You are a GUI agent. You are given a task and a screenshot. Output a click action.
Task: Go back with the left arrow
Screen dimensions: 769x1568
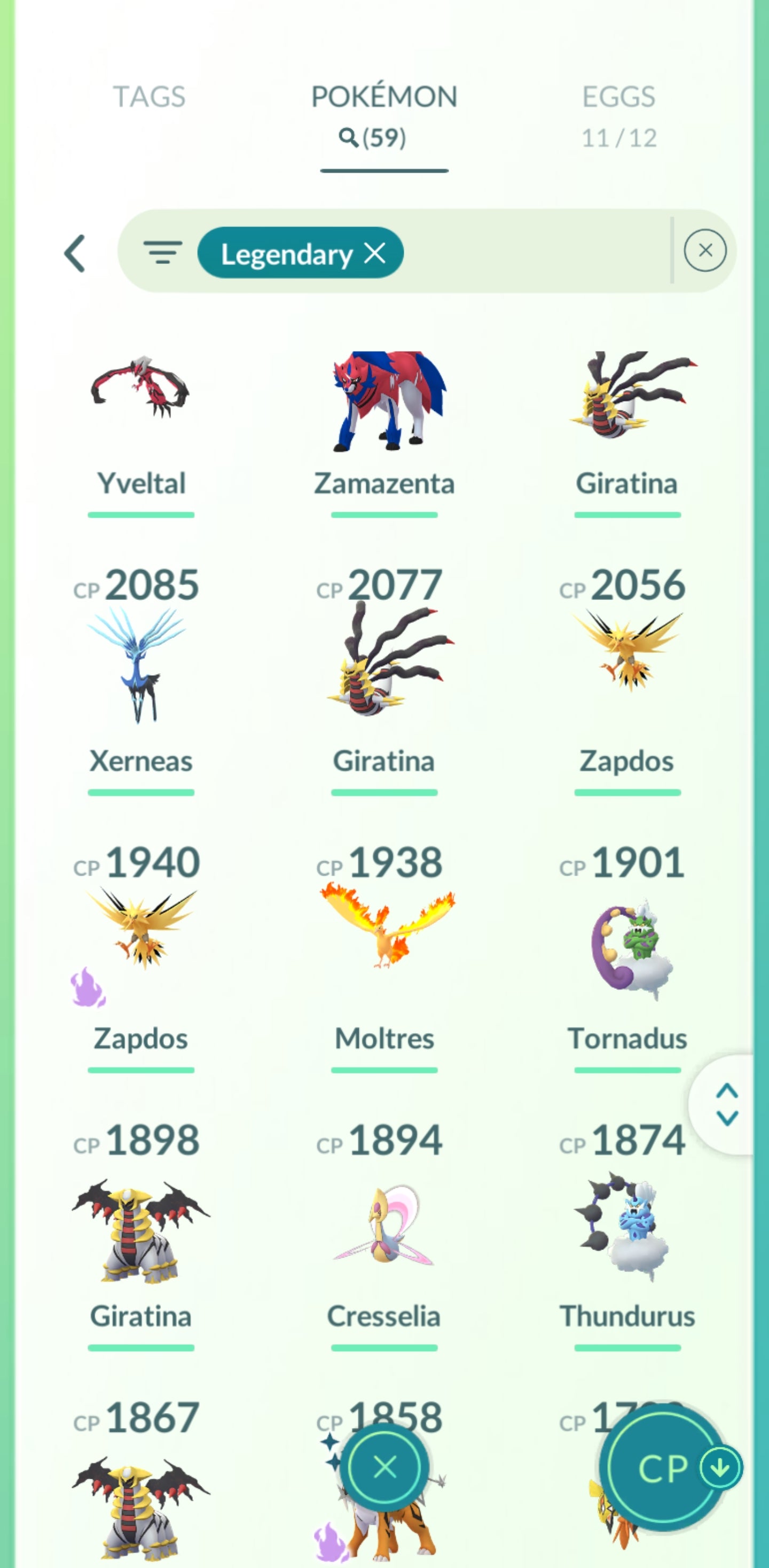(x=75, y=253)
